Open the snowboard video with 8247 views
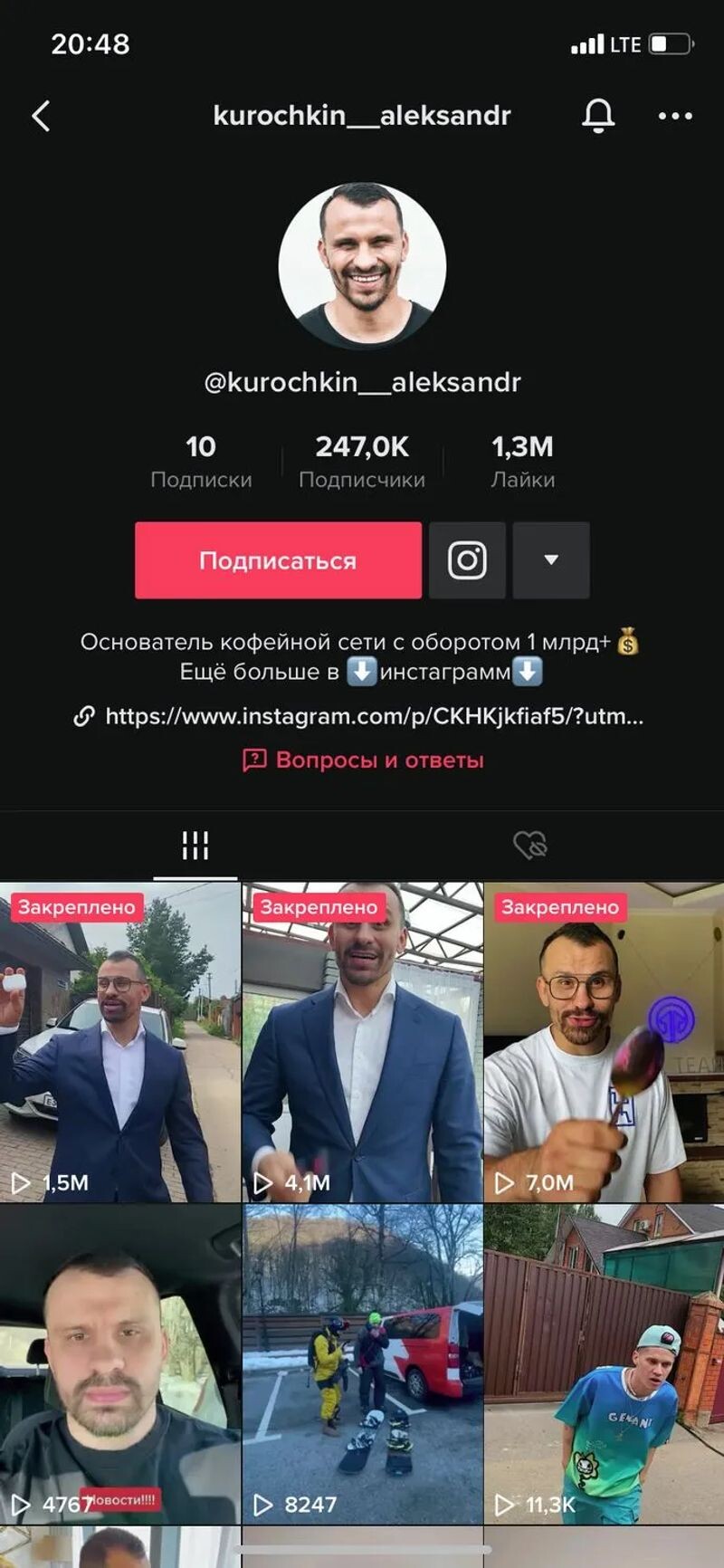Viewport: 724px width, 1568px height. tap(362, 1362)
